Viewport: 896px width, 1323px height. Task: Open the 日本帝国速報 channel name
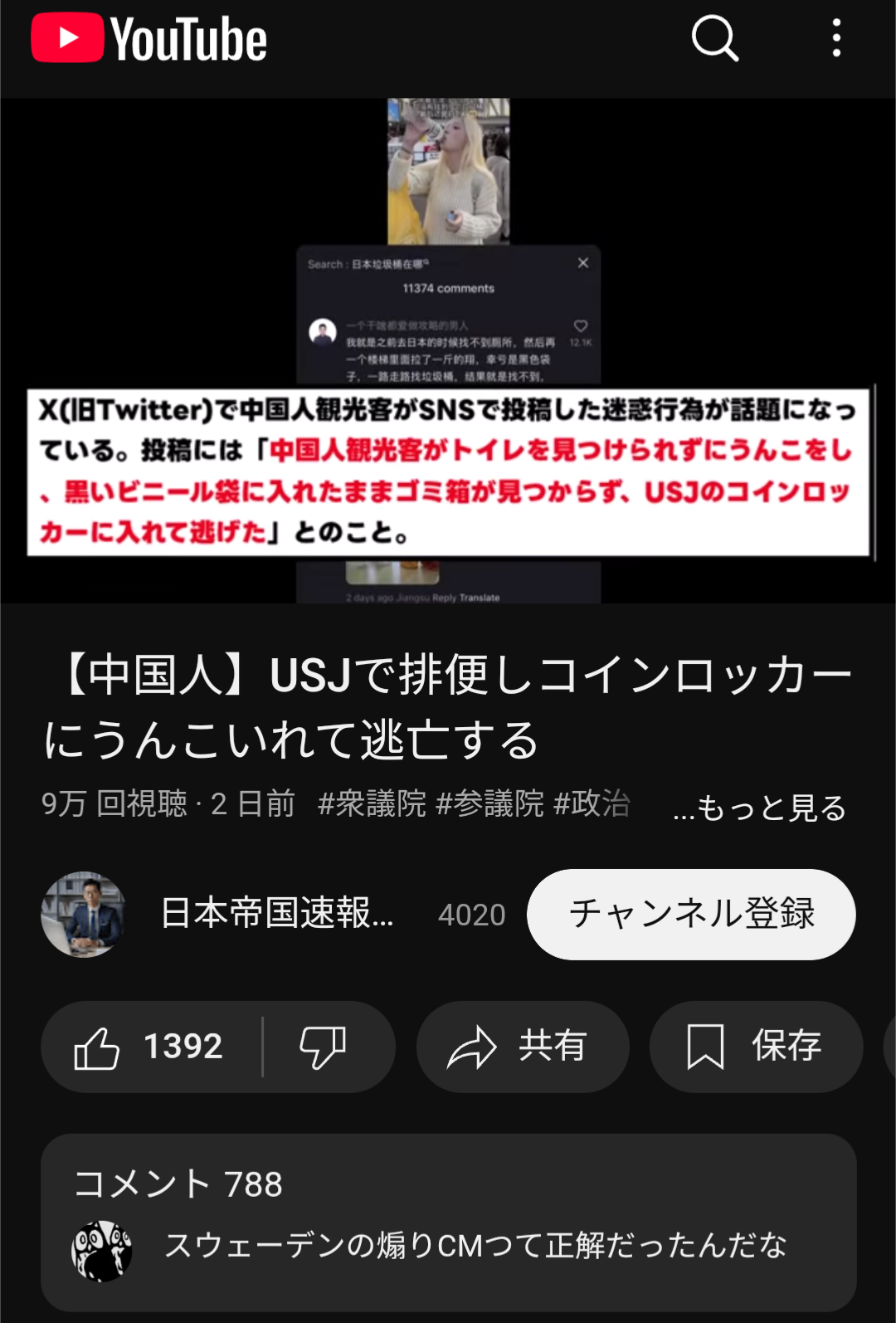click(276, 914)
